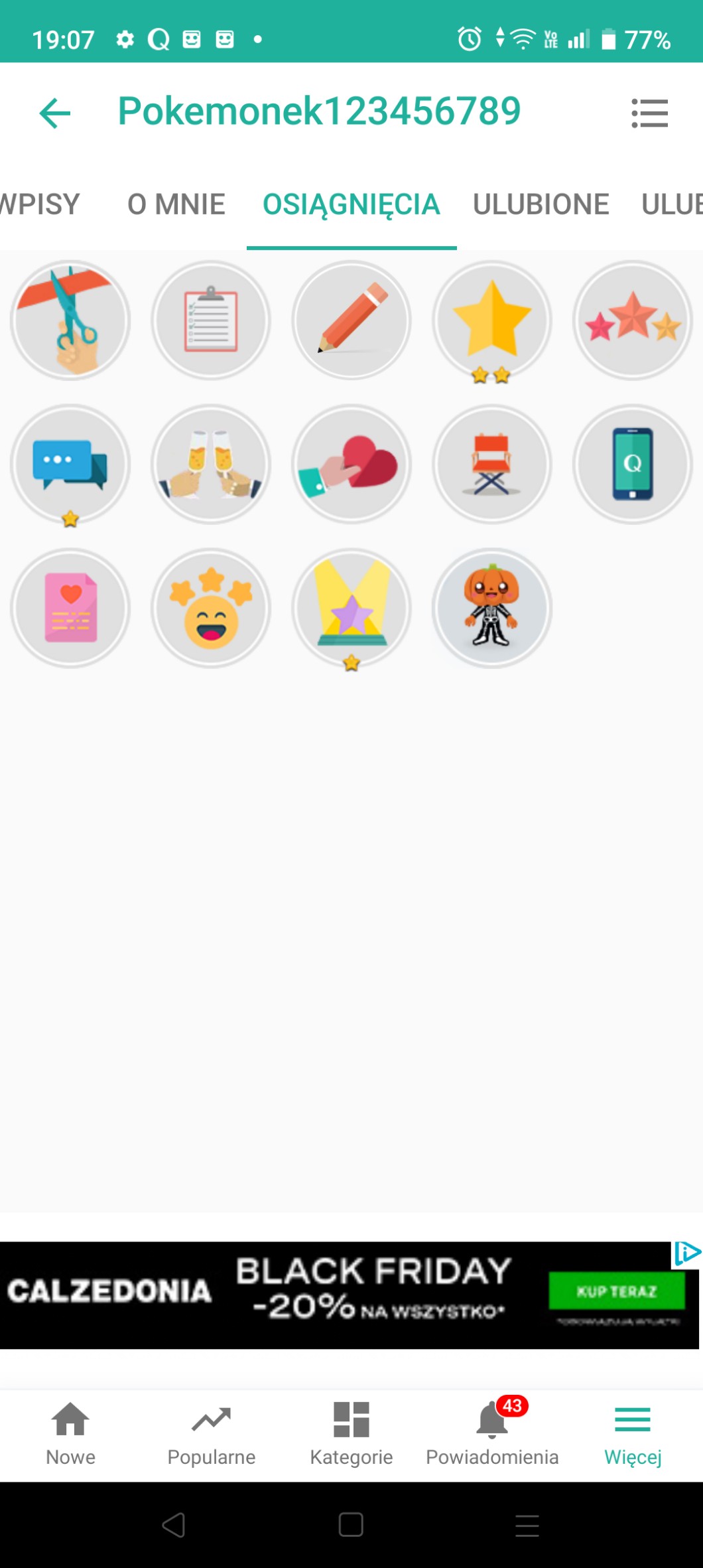The width and height of the screenshot is (703, 1568).
Task: Open Powiadomienia with 43 notifications
Action: pos(492,1433)
